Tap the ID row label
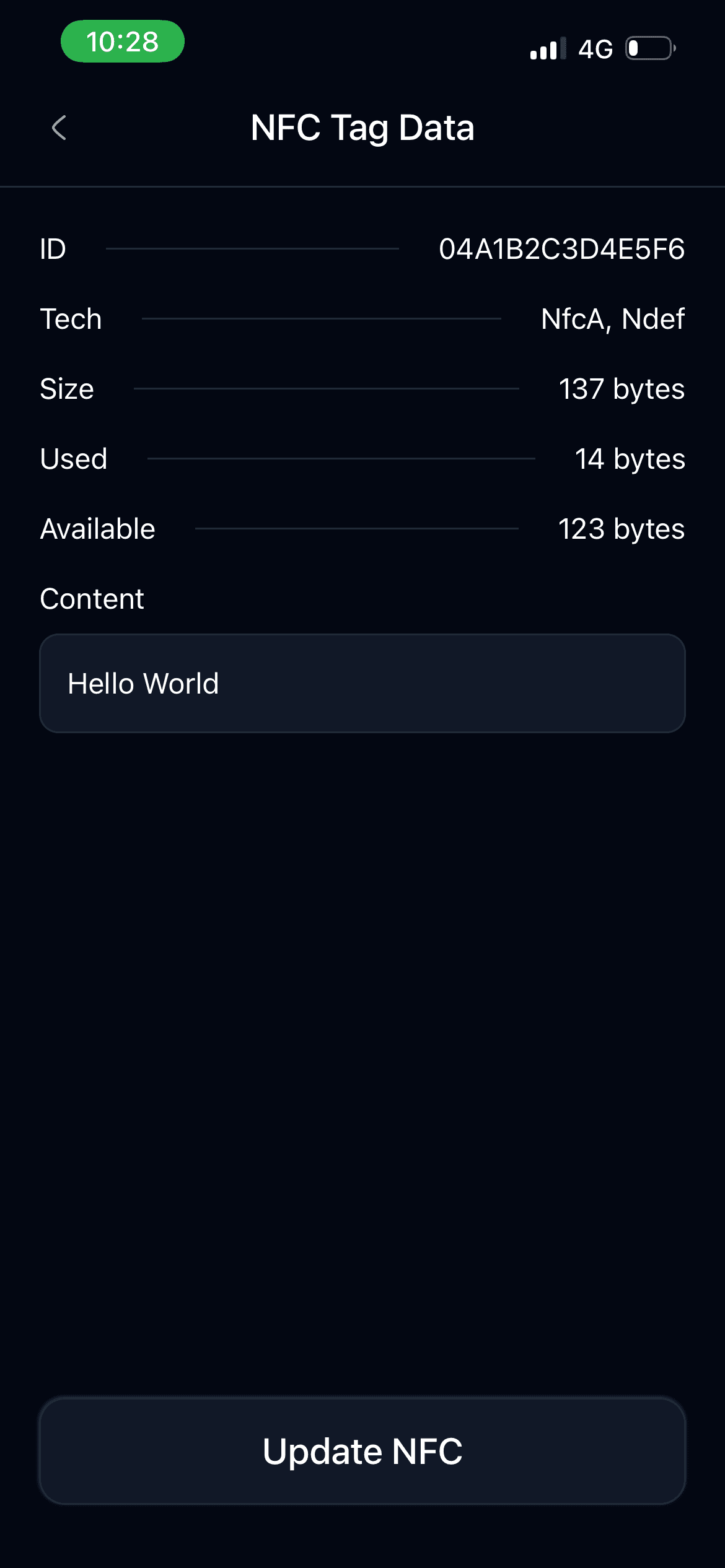The height and width of the screenshot is (1568, 725). coord(53,248)
